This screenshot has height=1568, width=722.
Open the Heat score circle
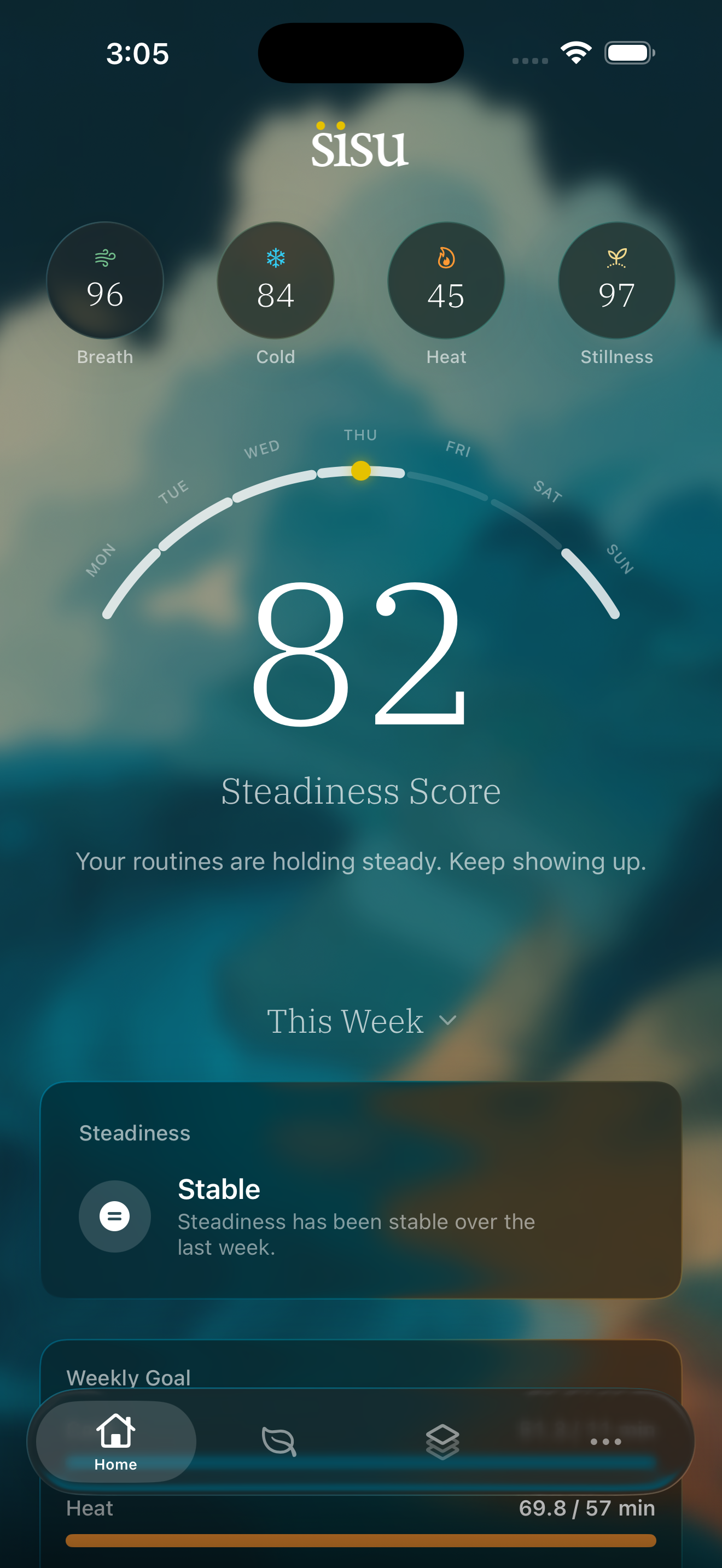tap(446, 280)
